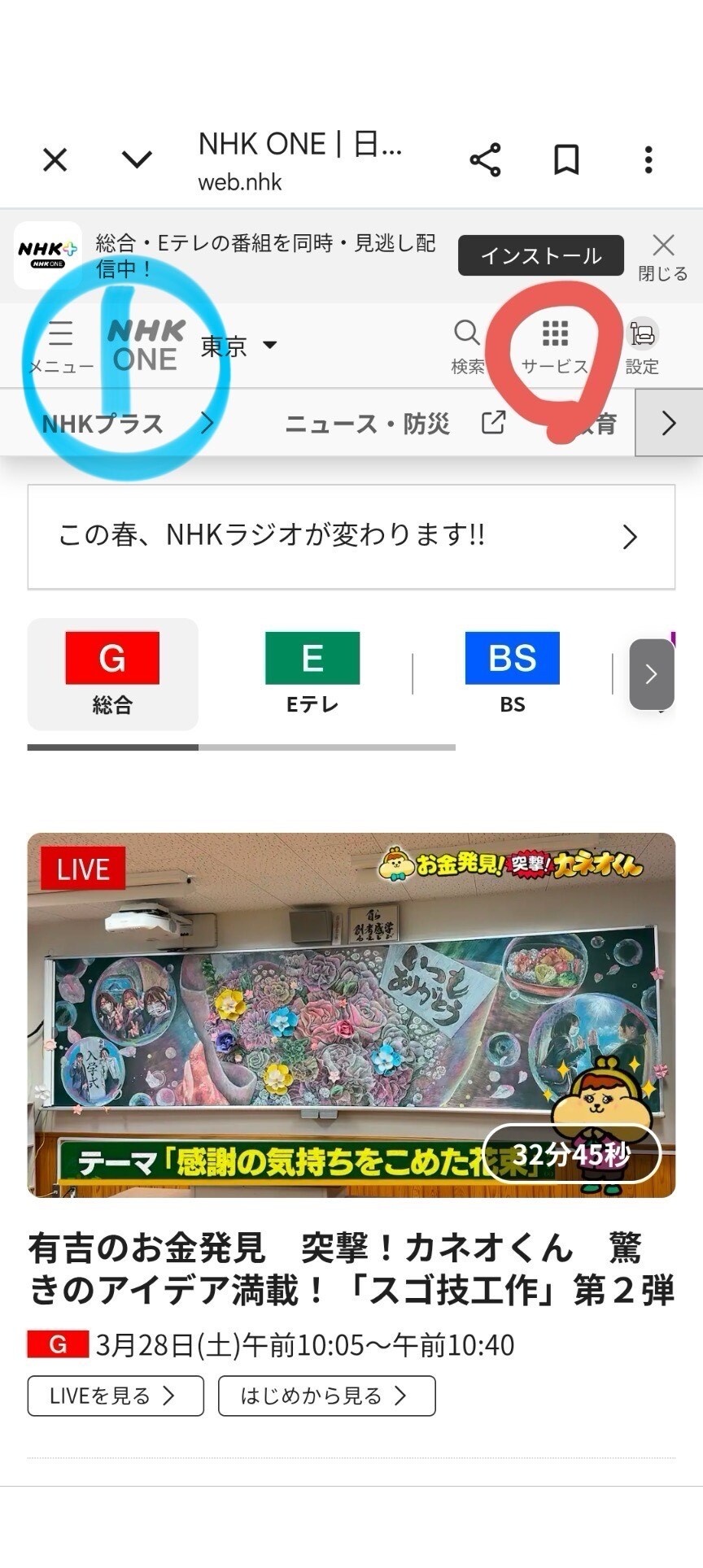Open the サービス grid menu
The height and width of the screenshot is (1568, 703).
pos(555,346)
